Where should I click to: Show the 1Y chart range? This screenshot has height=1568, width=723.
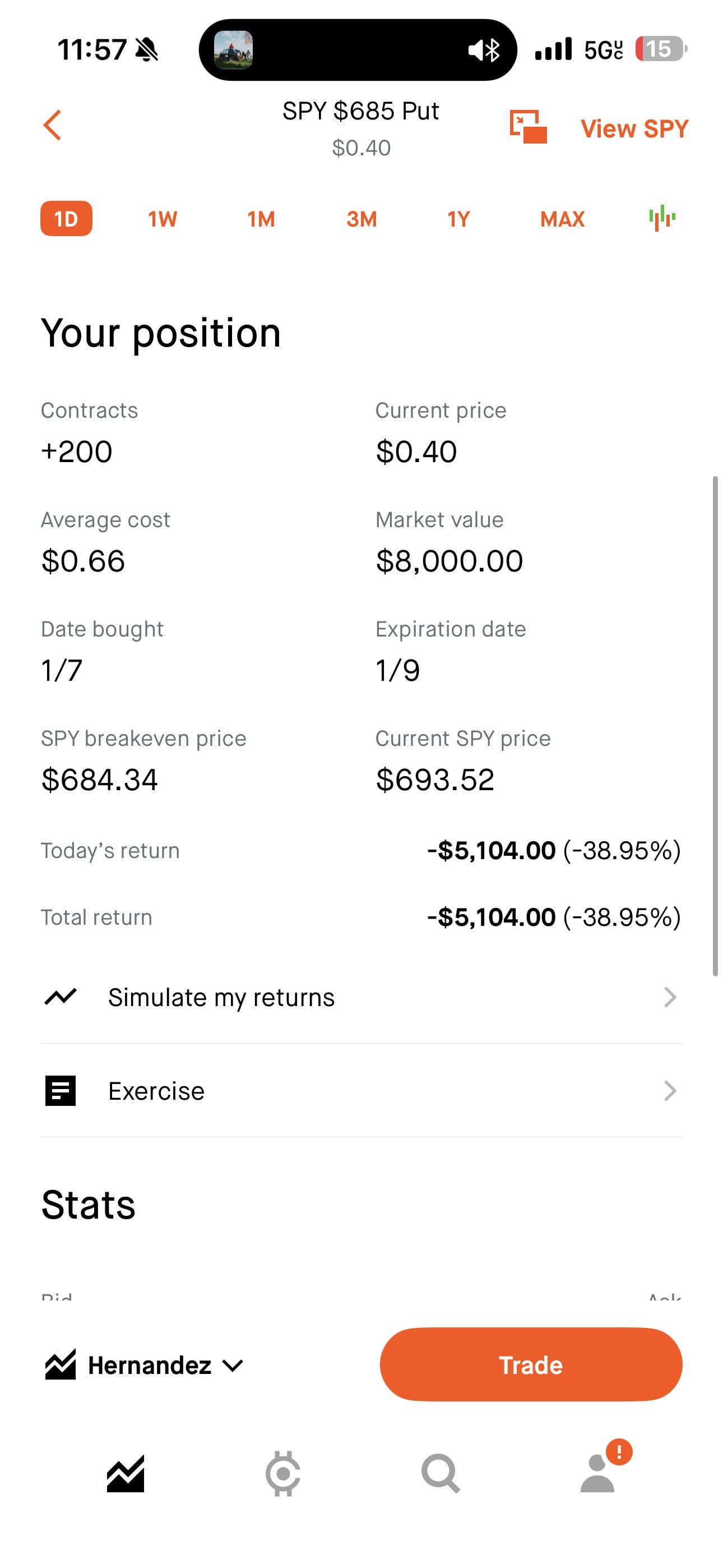pyautogui.click(x=459, y=219)
